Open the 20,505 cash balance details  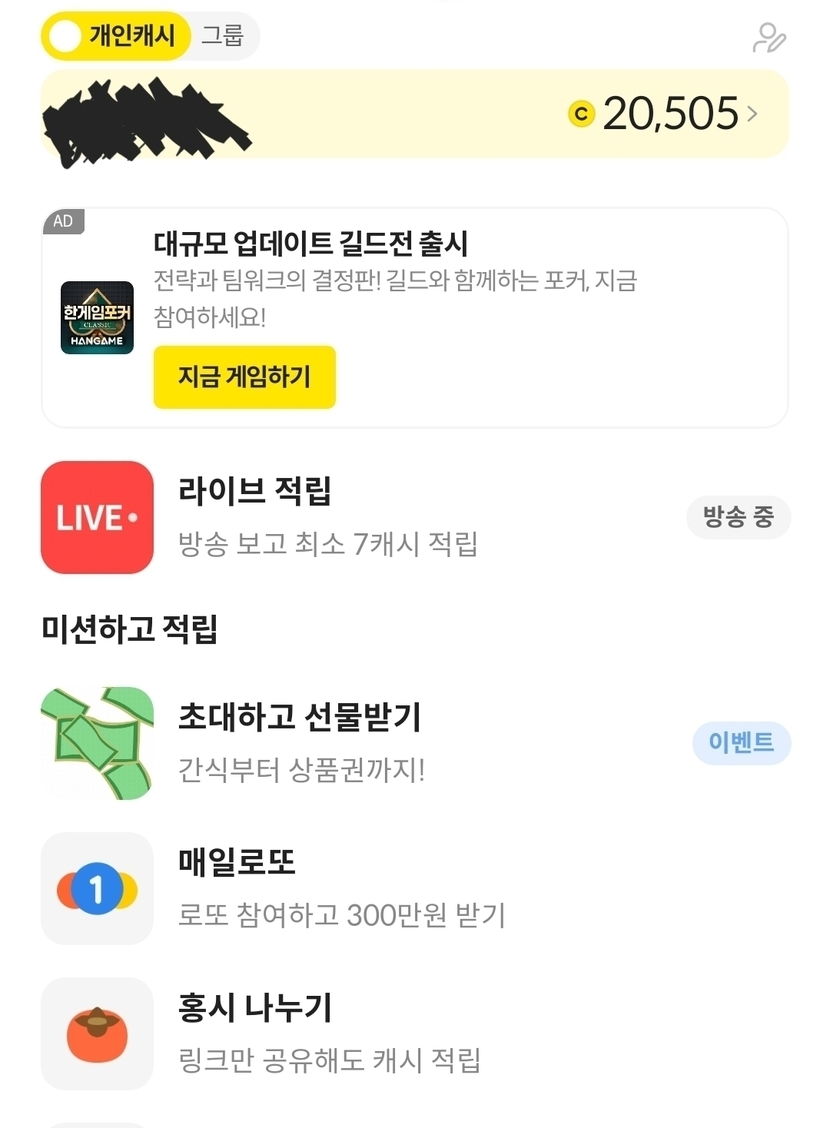[670, 114]
